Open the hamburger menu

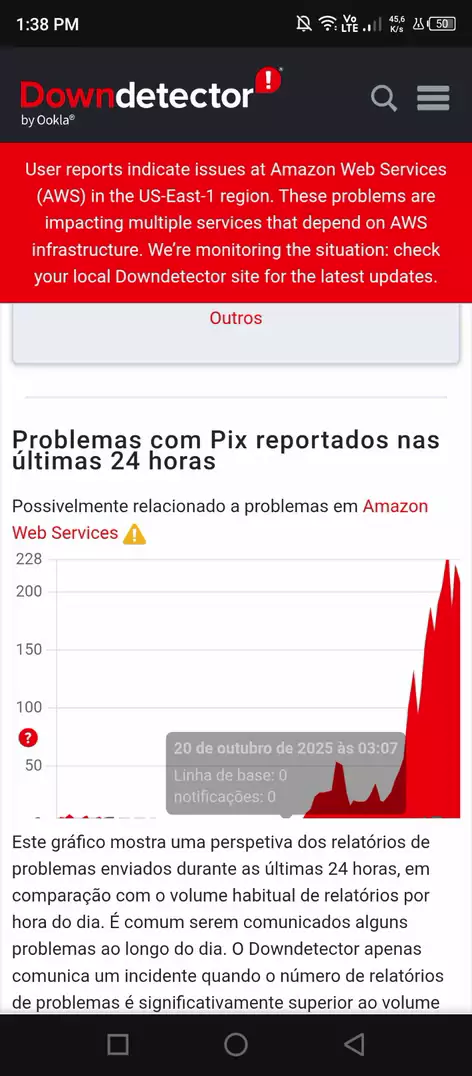434,98
